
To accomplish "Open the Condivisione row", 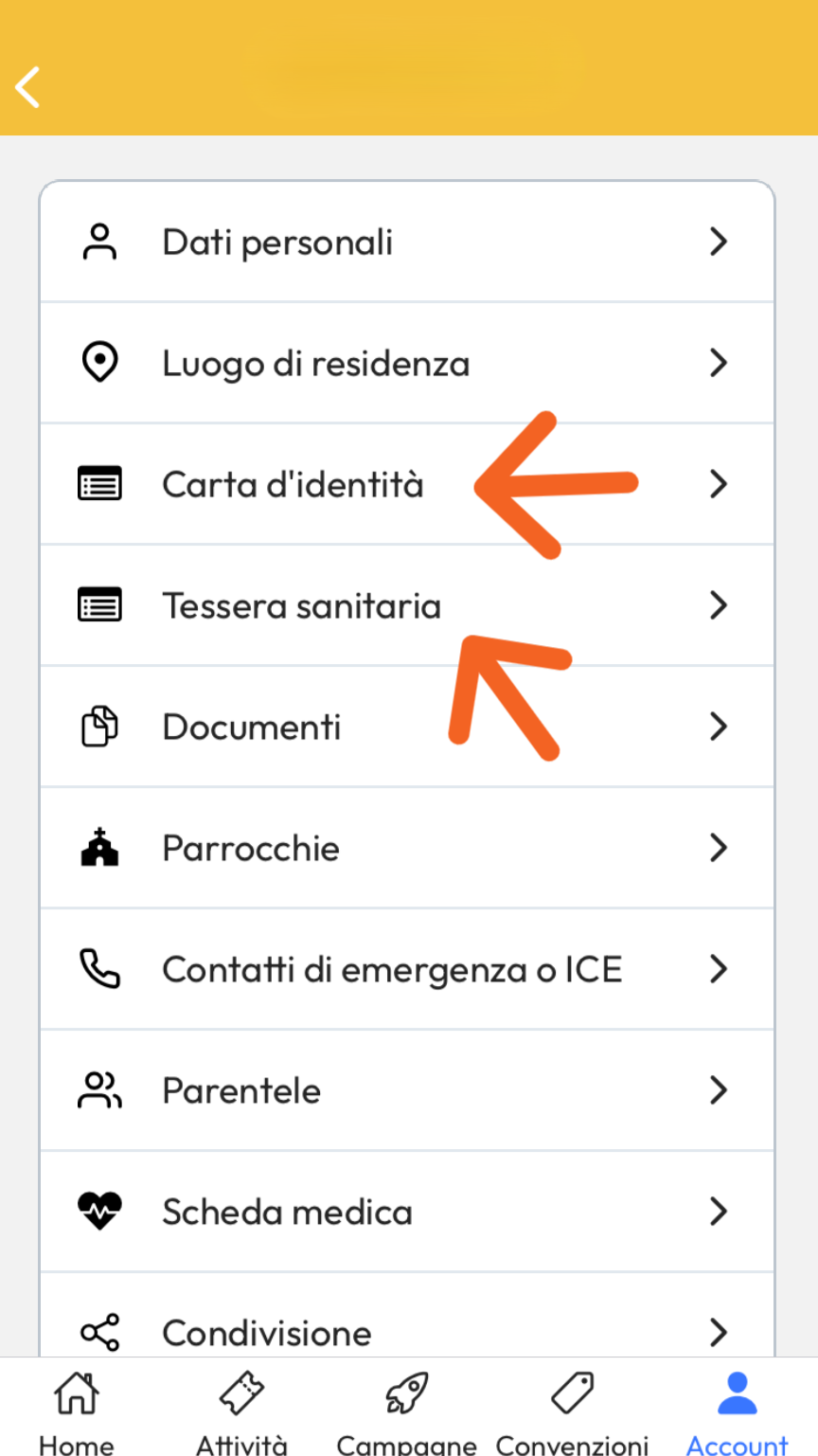I will (407, 1332).
